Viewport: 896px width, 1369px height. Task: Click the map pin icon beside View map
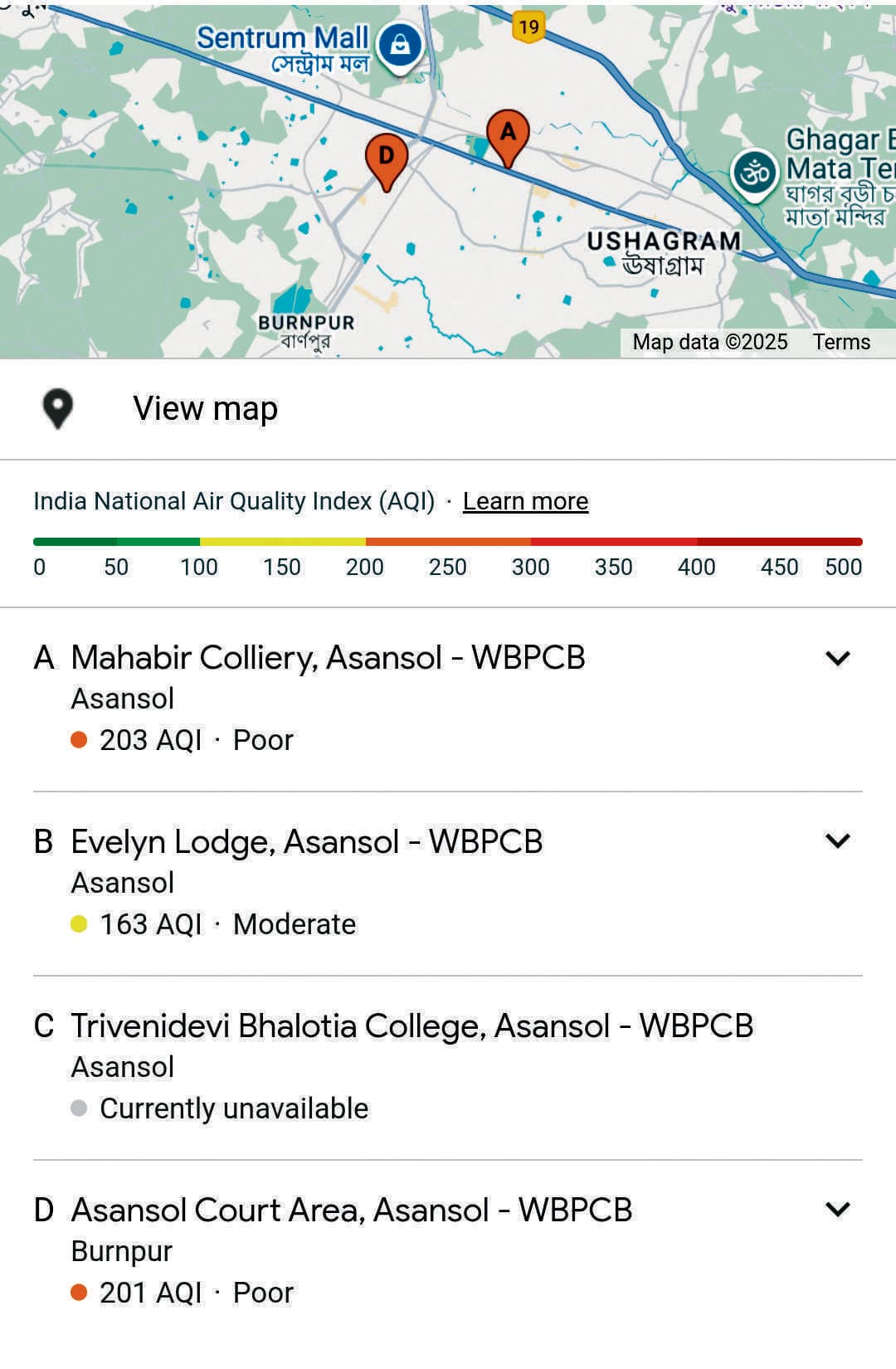click(58, 407)
